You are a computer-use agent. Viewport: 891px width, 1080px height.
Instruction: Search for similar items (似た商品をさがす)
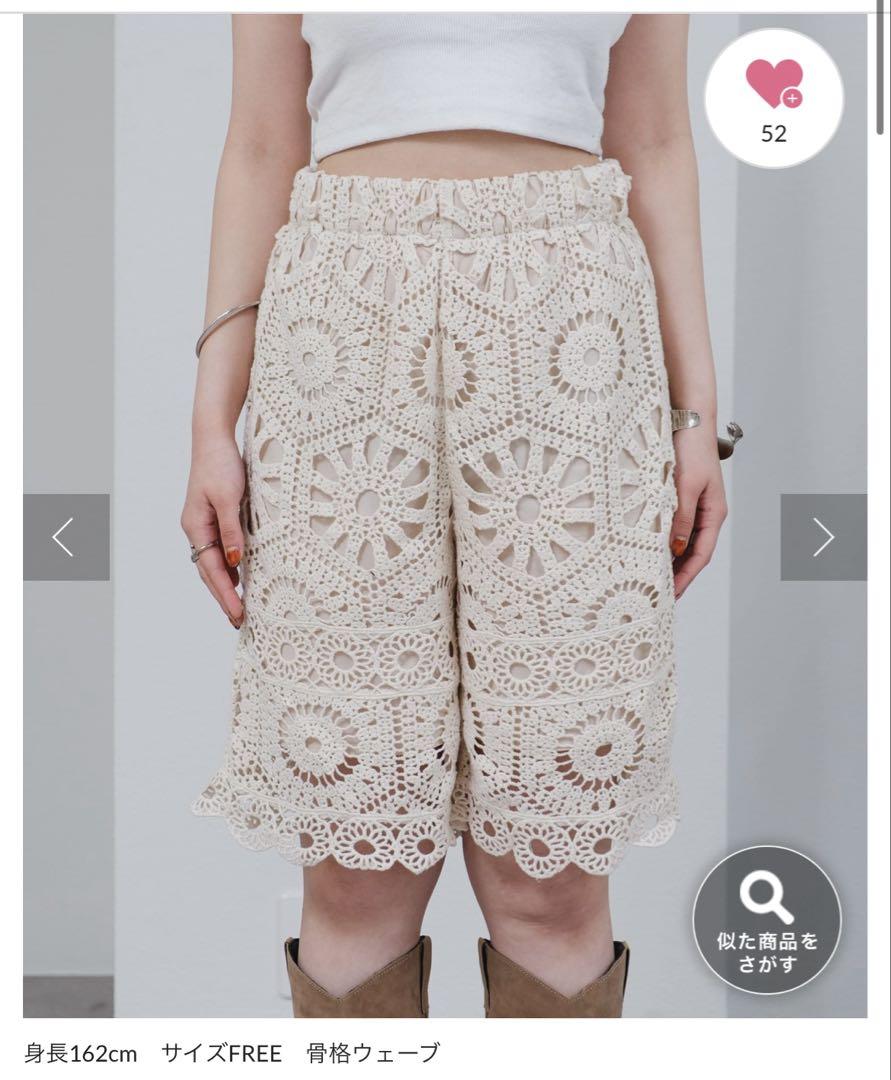pyautogui.click(x=767, y=920)
